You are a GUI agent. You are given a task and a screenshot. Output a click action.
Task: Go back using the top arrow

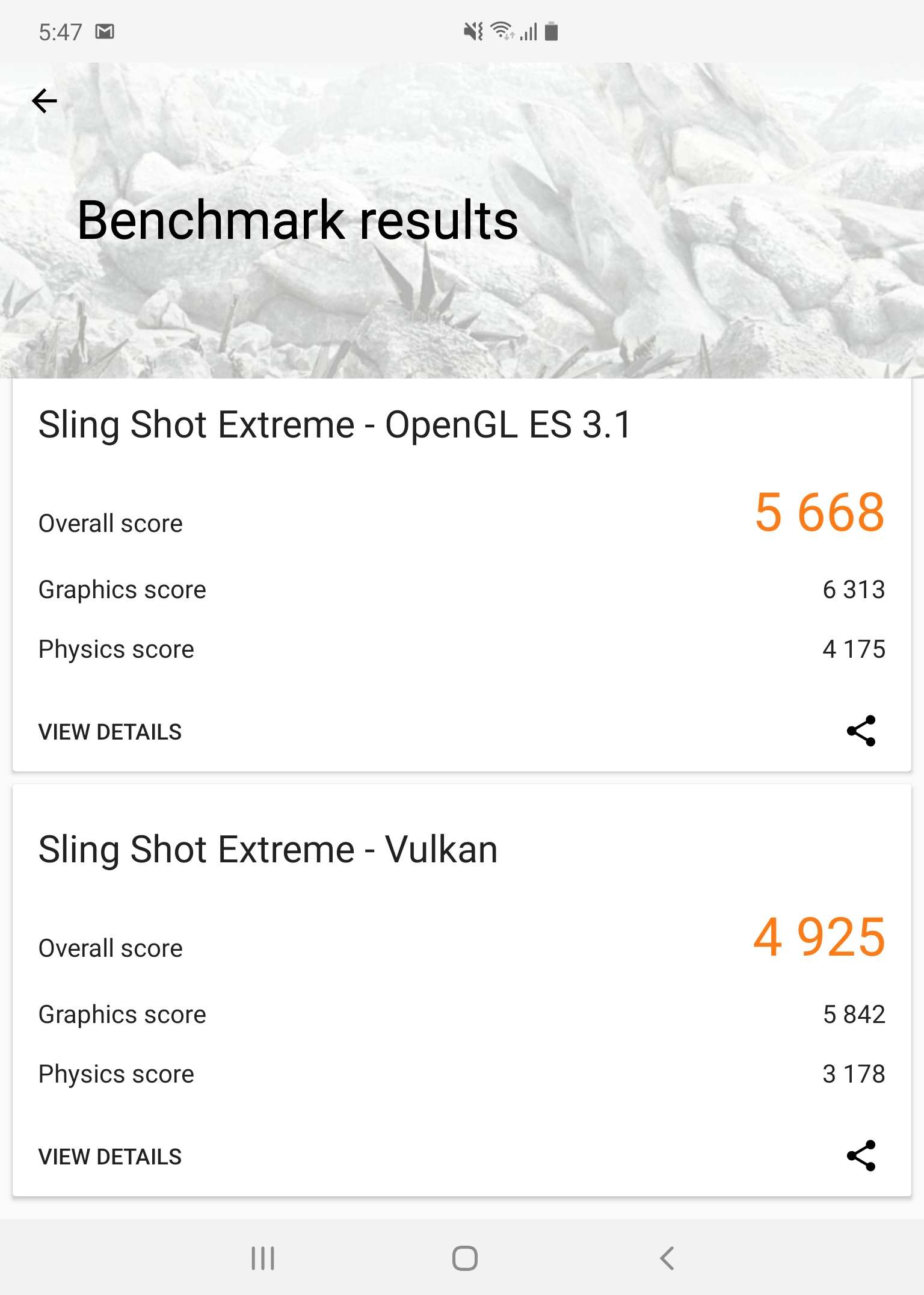pyautogui.click(x=45, y=100)
